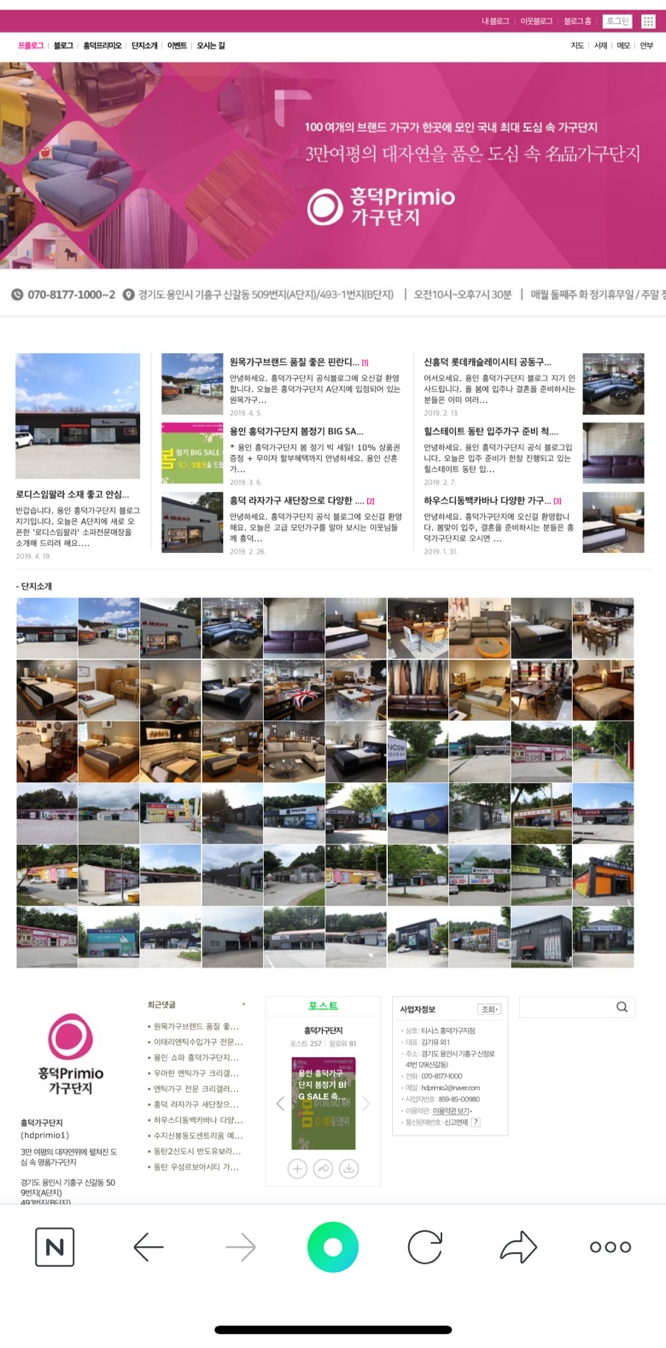The height and width of the screenshot is (1348, 666).
Task: Switch to the 프롤로그 tab
Action: pyautogui.click(x=31, y=46)
